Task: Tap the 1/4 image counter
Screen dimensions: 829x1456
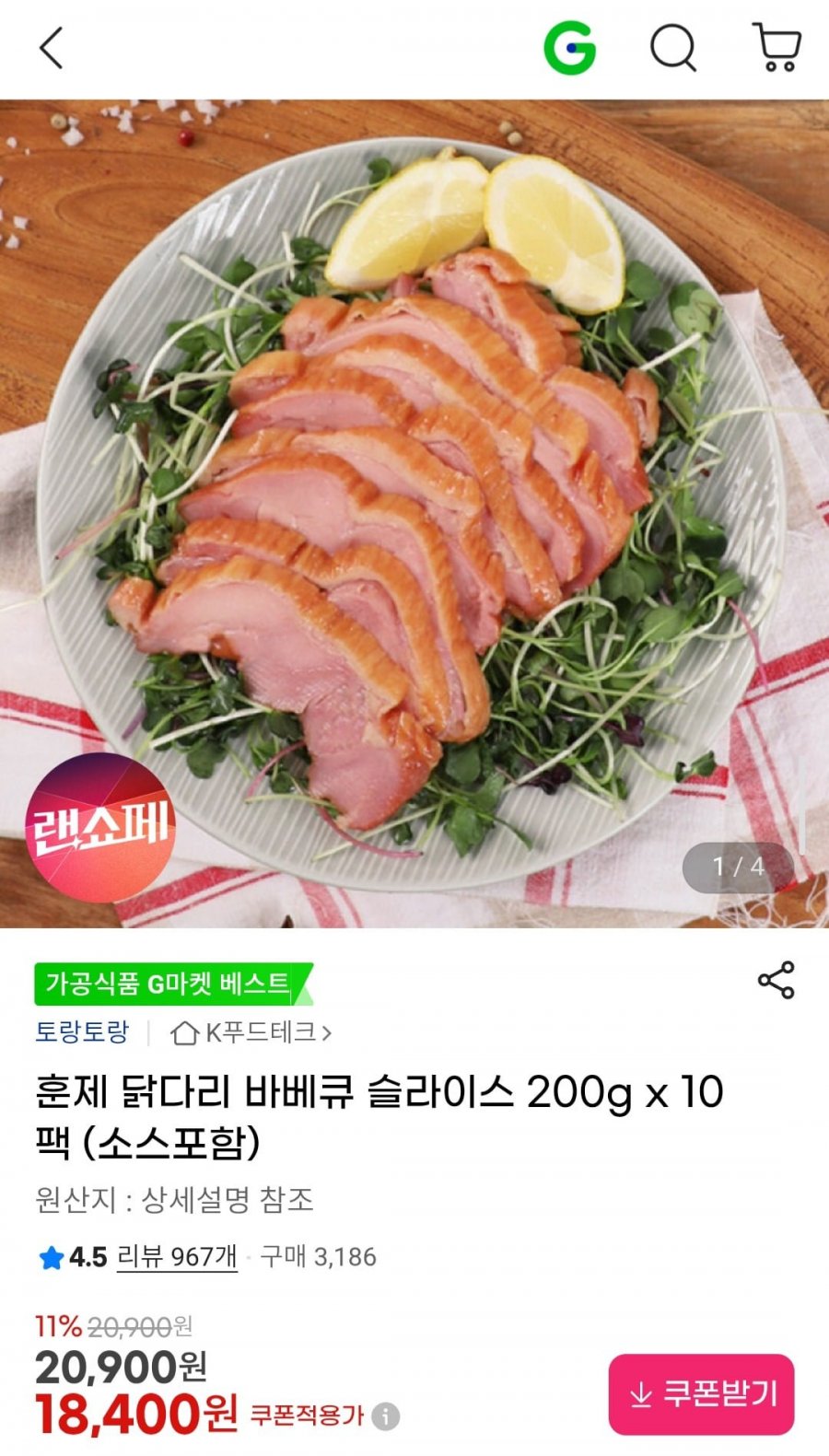Action: click(738, 866)
